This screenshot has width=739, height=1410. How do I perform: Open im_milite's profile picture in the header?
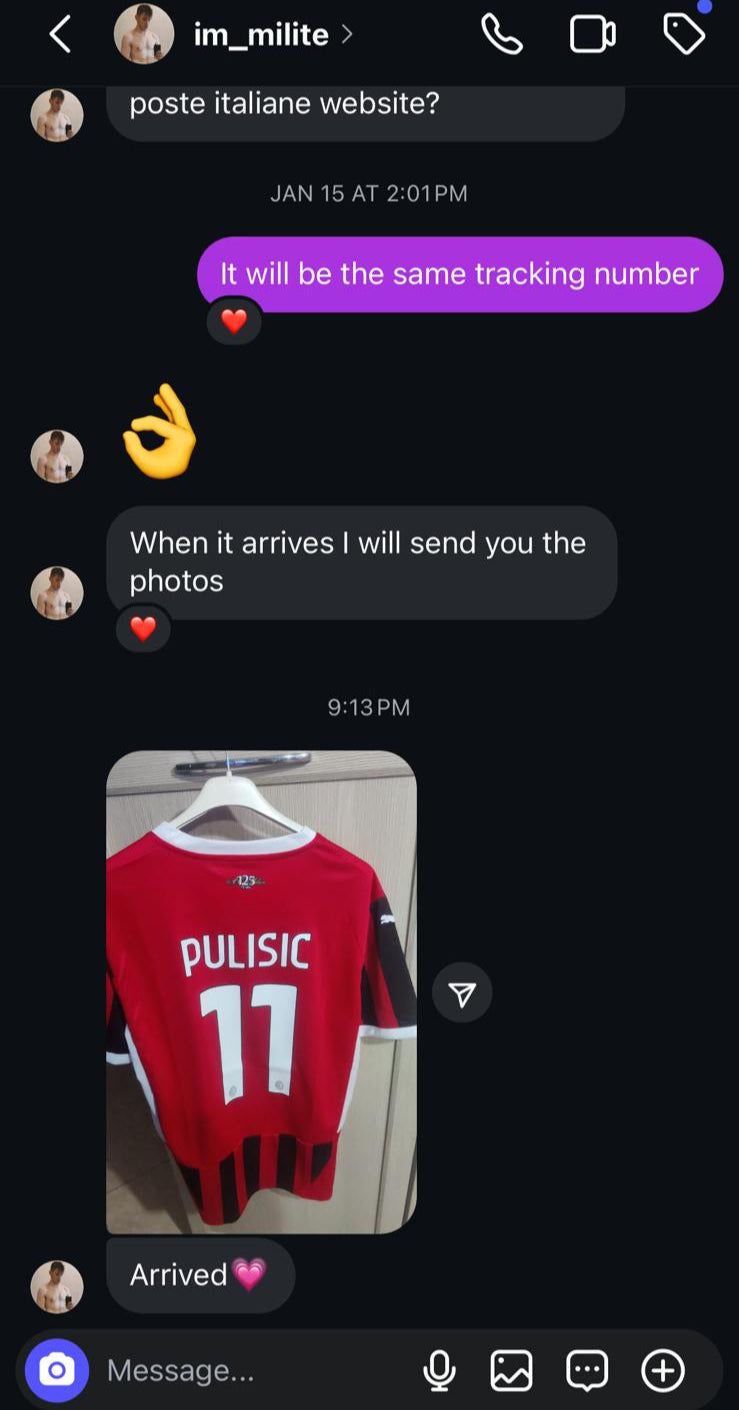pyautogui.click(x=144, y=33)
